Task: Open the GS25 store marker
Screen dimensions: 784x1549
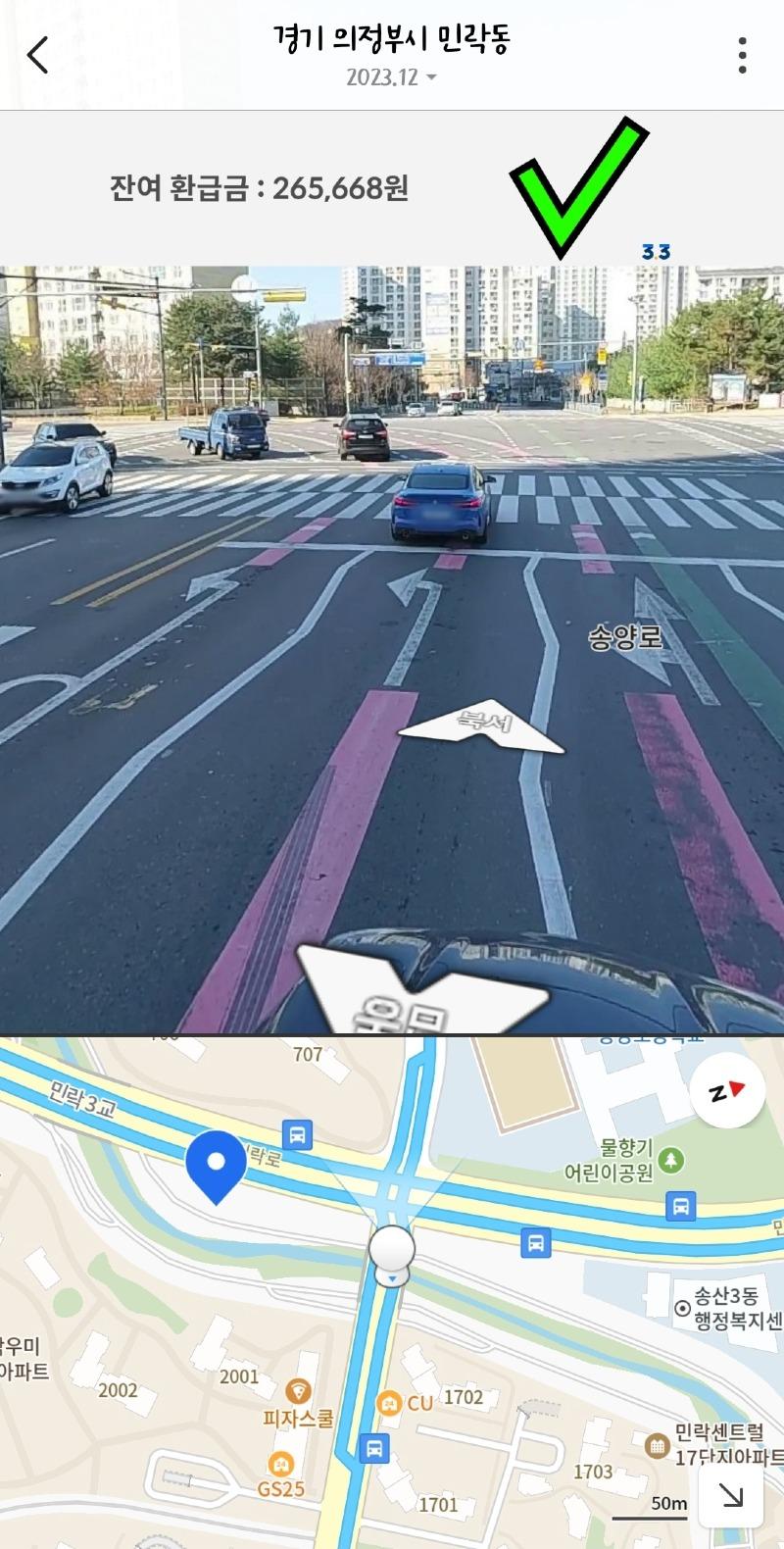Action: coord(282,1465)
